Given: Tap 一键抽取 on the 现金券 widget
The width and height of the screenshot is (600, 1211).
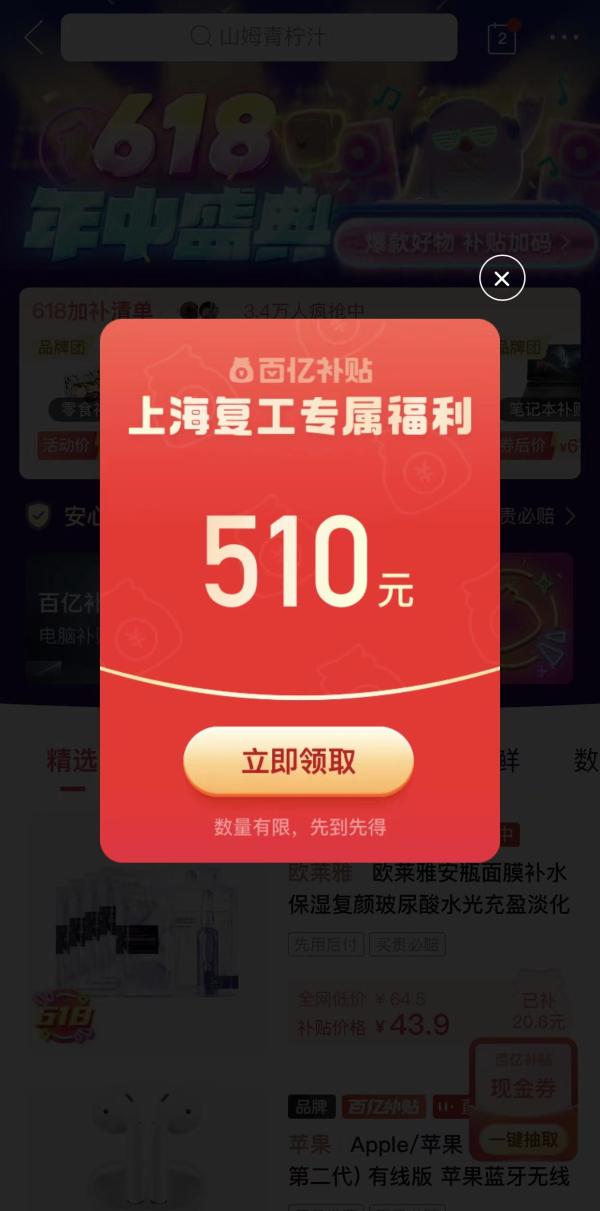Looking at the screenshot, I should (x=523, y=1139).
